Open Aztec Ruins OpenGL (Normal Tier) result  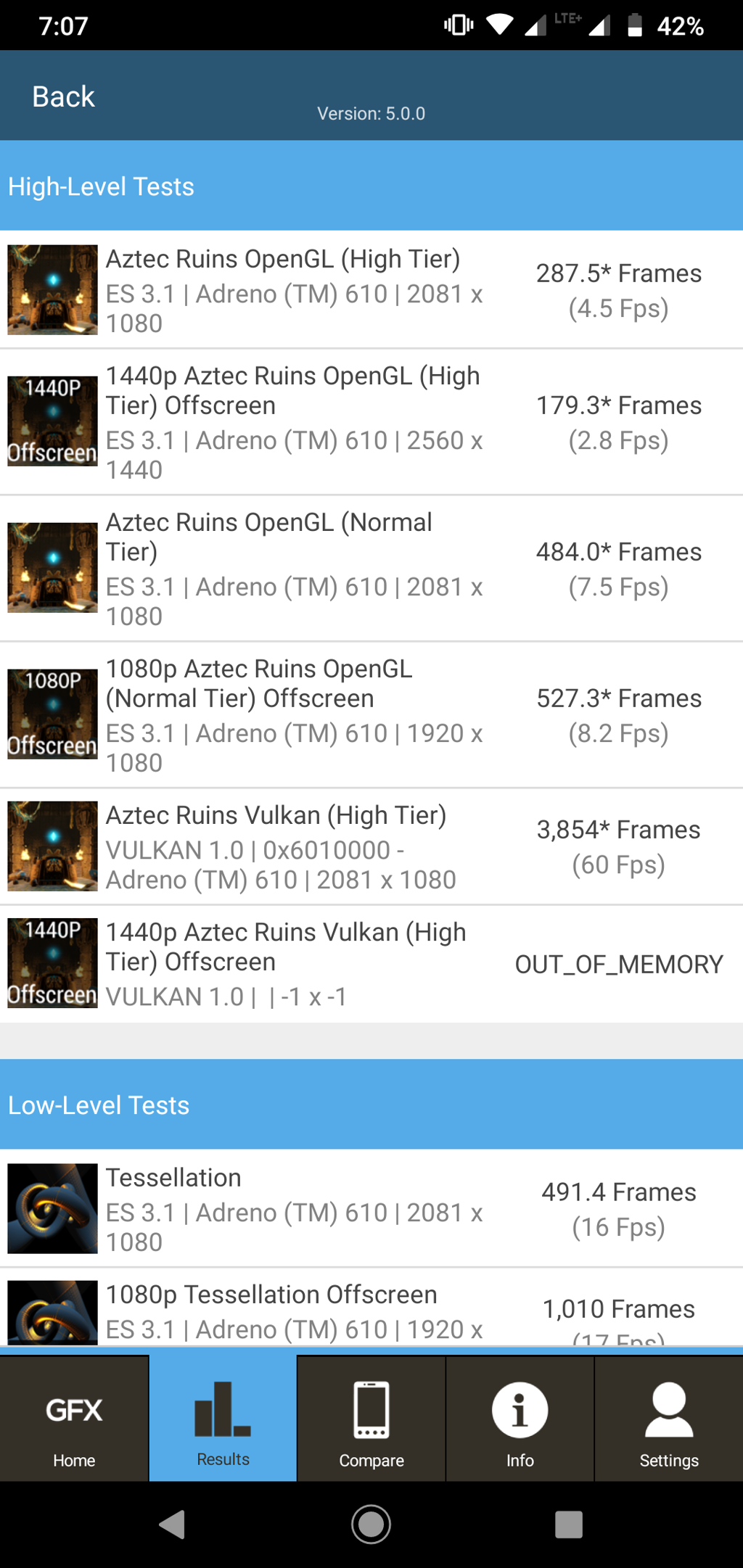[370, 569]
